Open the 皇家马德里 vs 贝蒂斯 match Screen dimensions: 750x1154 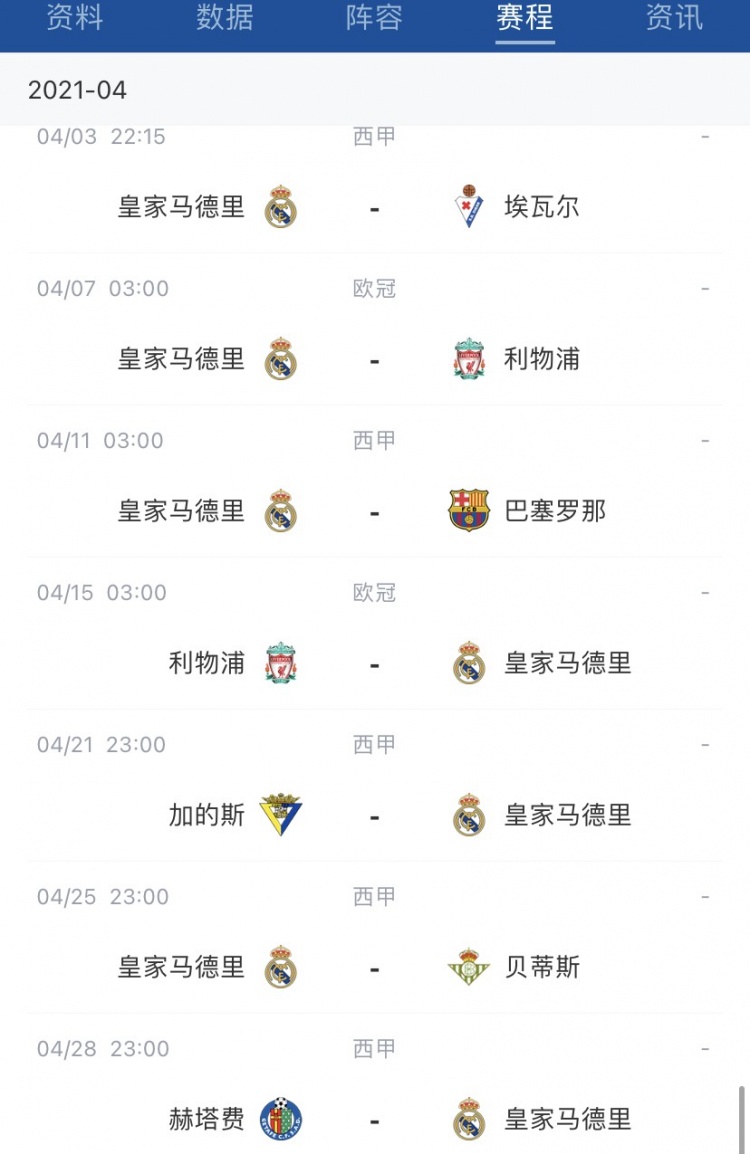(x=374, y=968)
